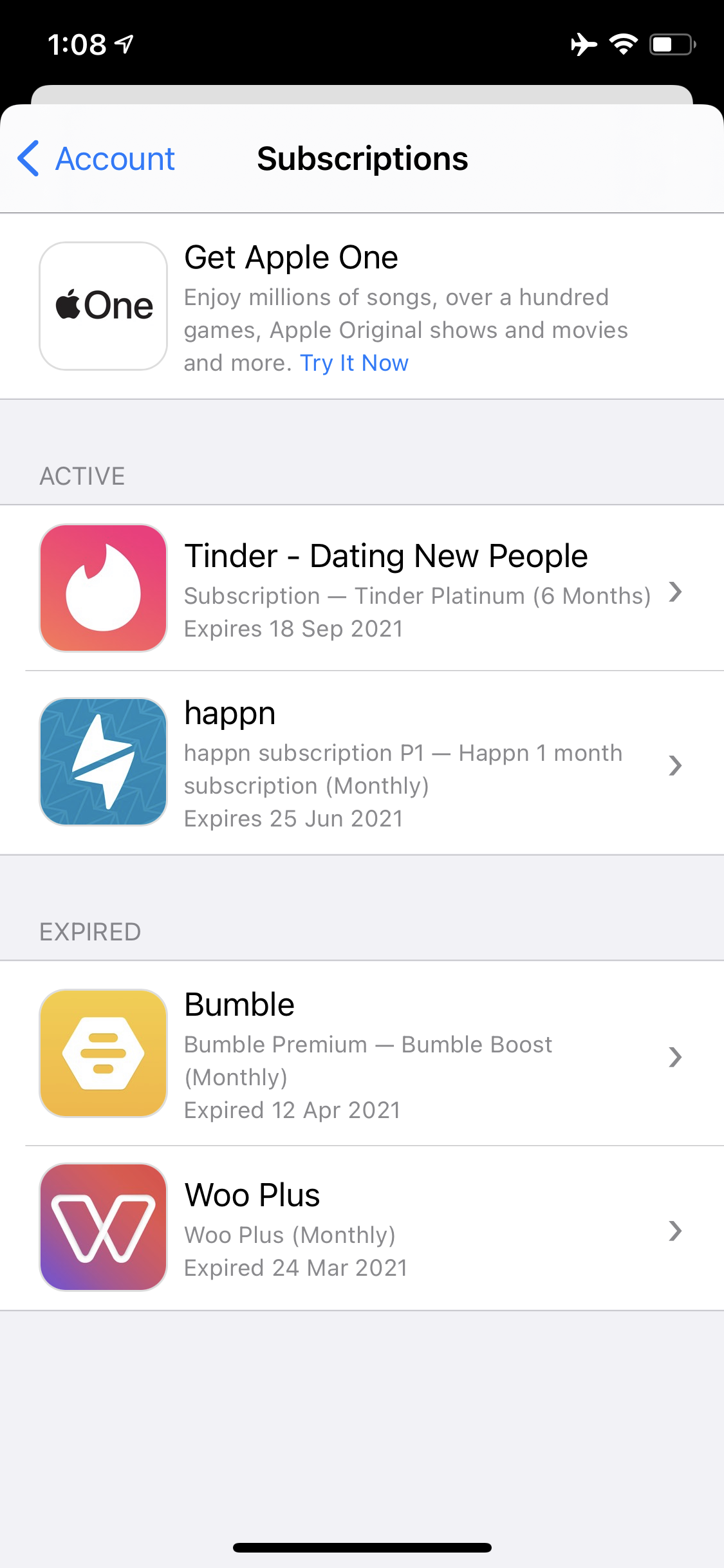Open the expired Woo Plus subscription
This screenshot has height=1568, width=724.
pyautogui.click(x=386, y=1228)
